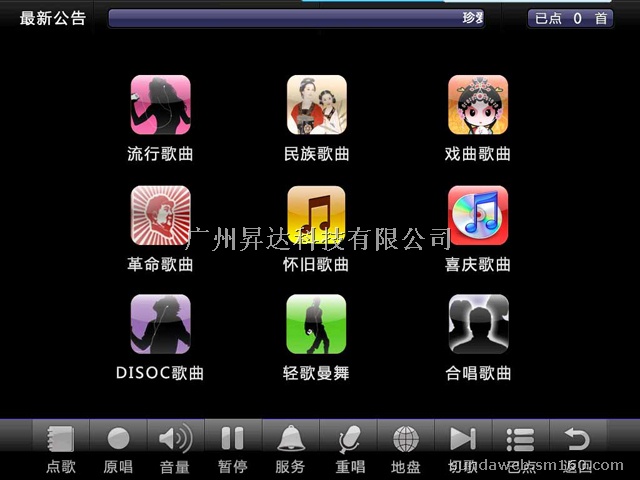Browse the 合唱歌曲 category
The image size is (640, 480).
tap(478, 324)
